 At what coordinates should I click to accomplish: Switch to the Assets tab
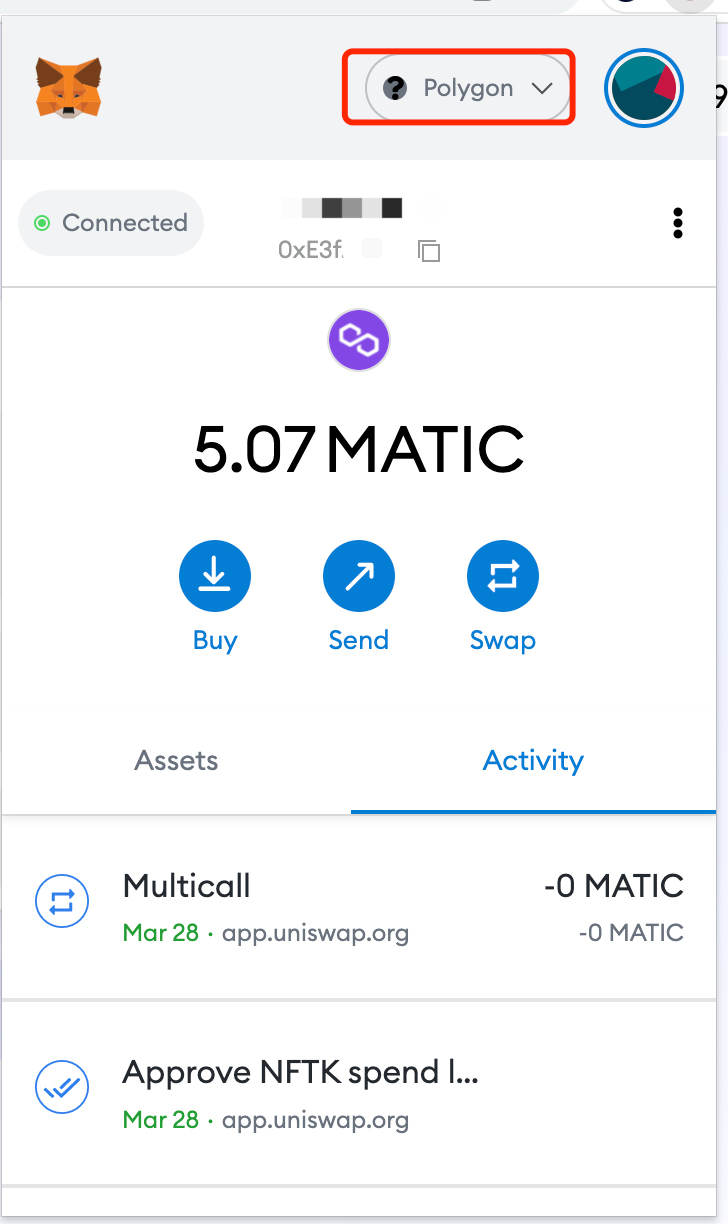(x=176, y=761)
